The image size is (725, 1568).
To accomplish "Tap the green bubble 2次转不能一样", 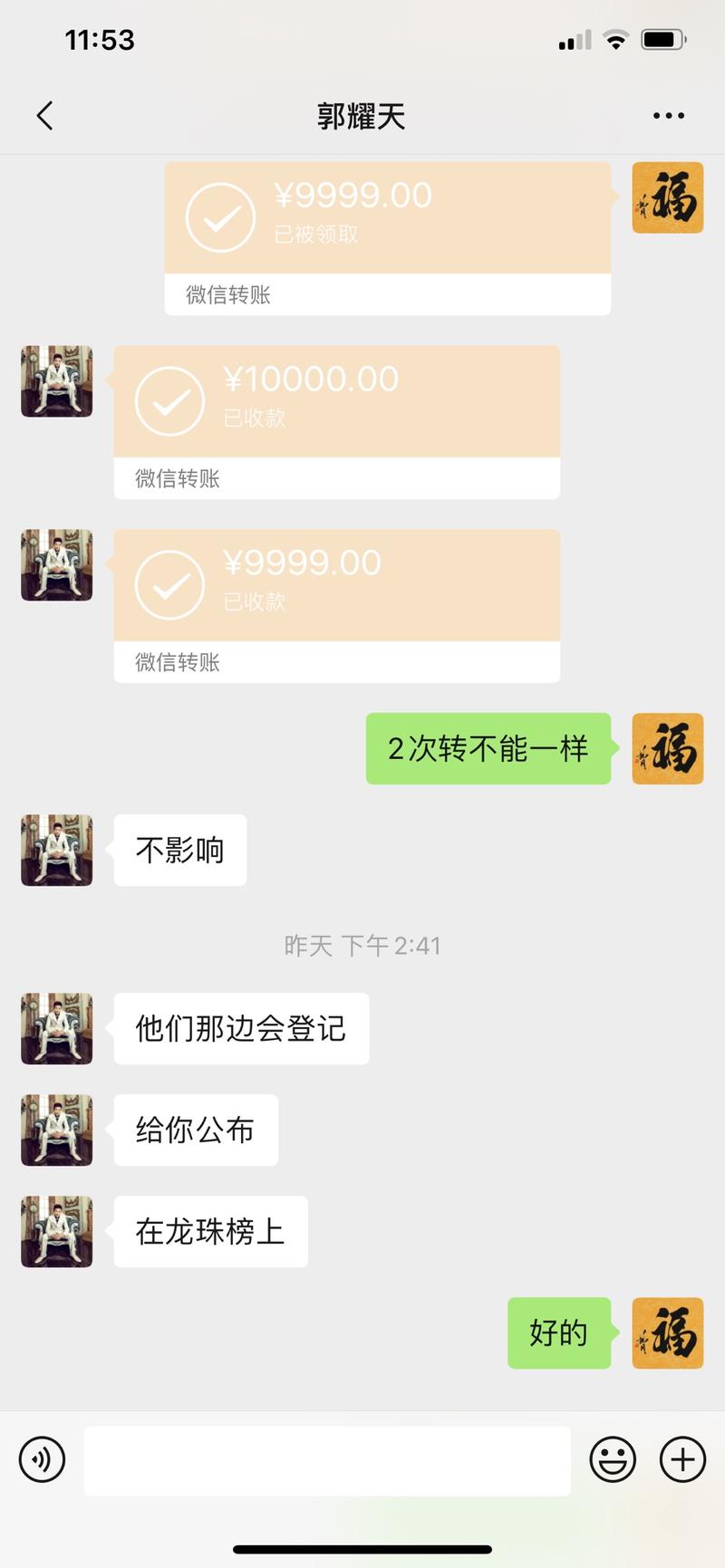I will [x=488, y=749].
